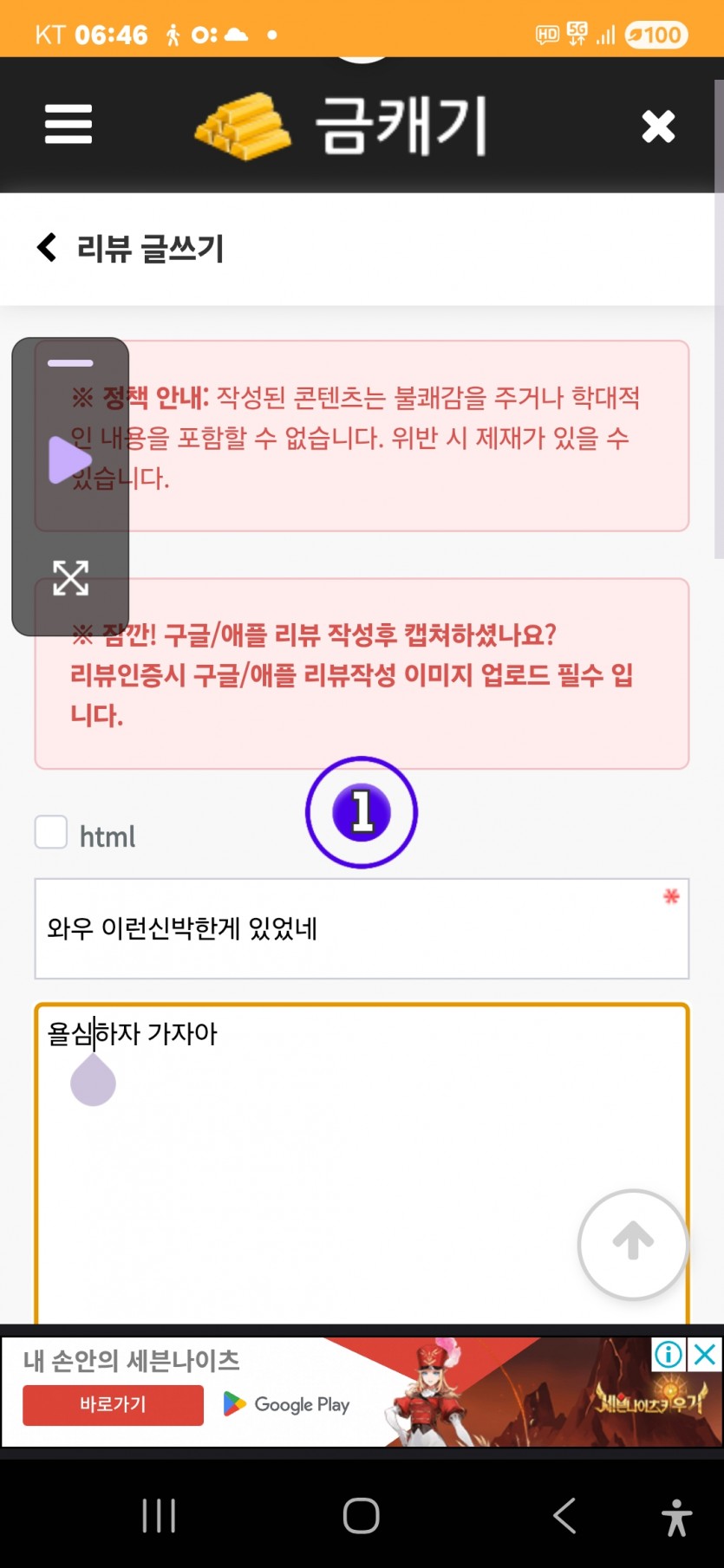Minimize the floating overlay panel
Viewport: 724px width, 1568px height.
[70, 363]
